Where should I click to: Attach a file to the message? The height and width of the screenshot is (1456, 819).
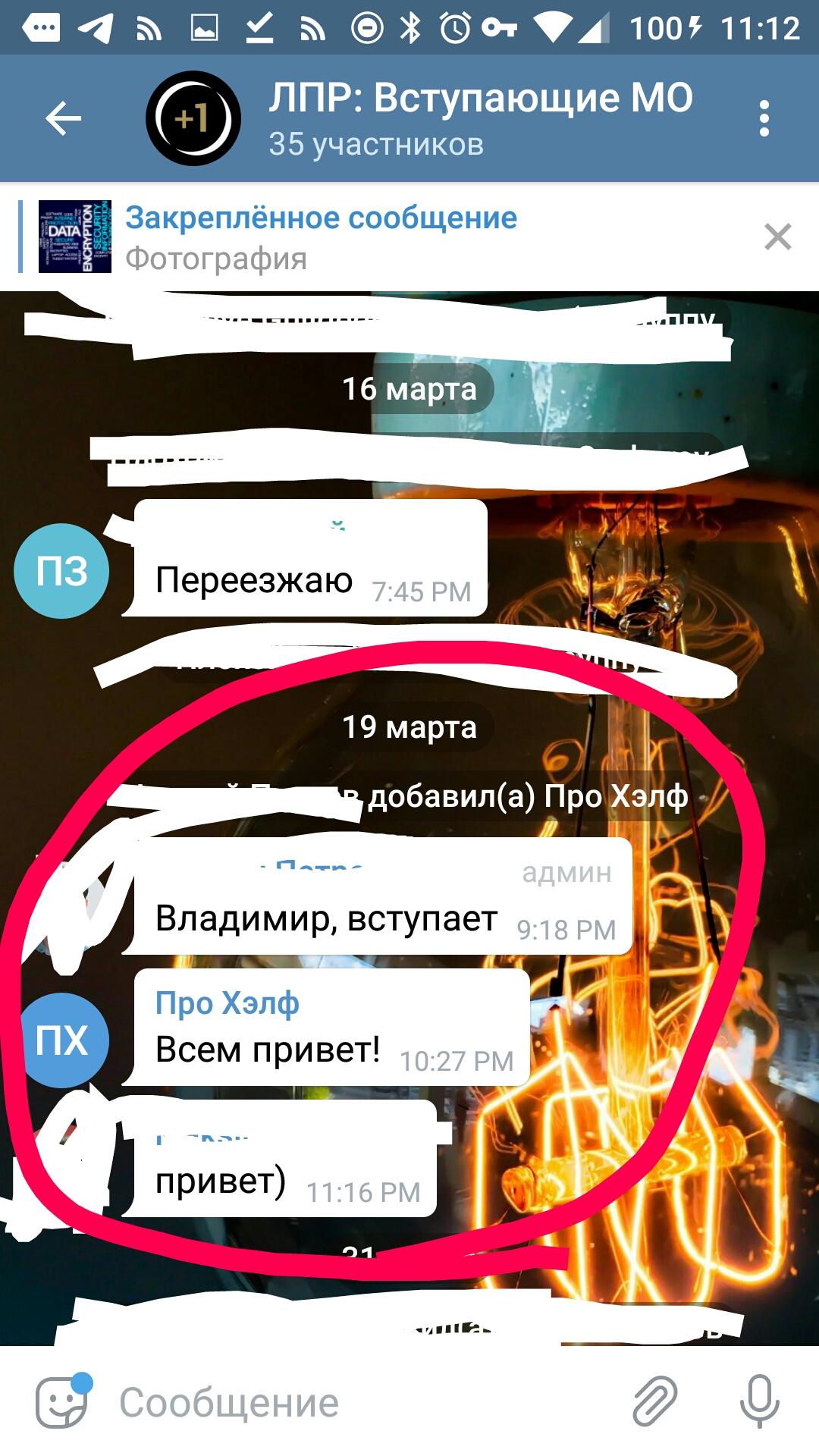pyautogui.click(x=654, y=1401)
